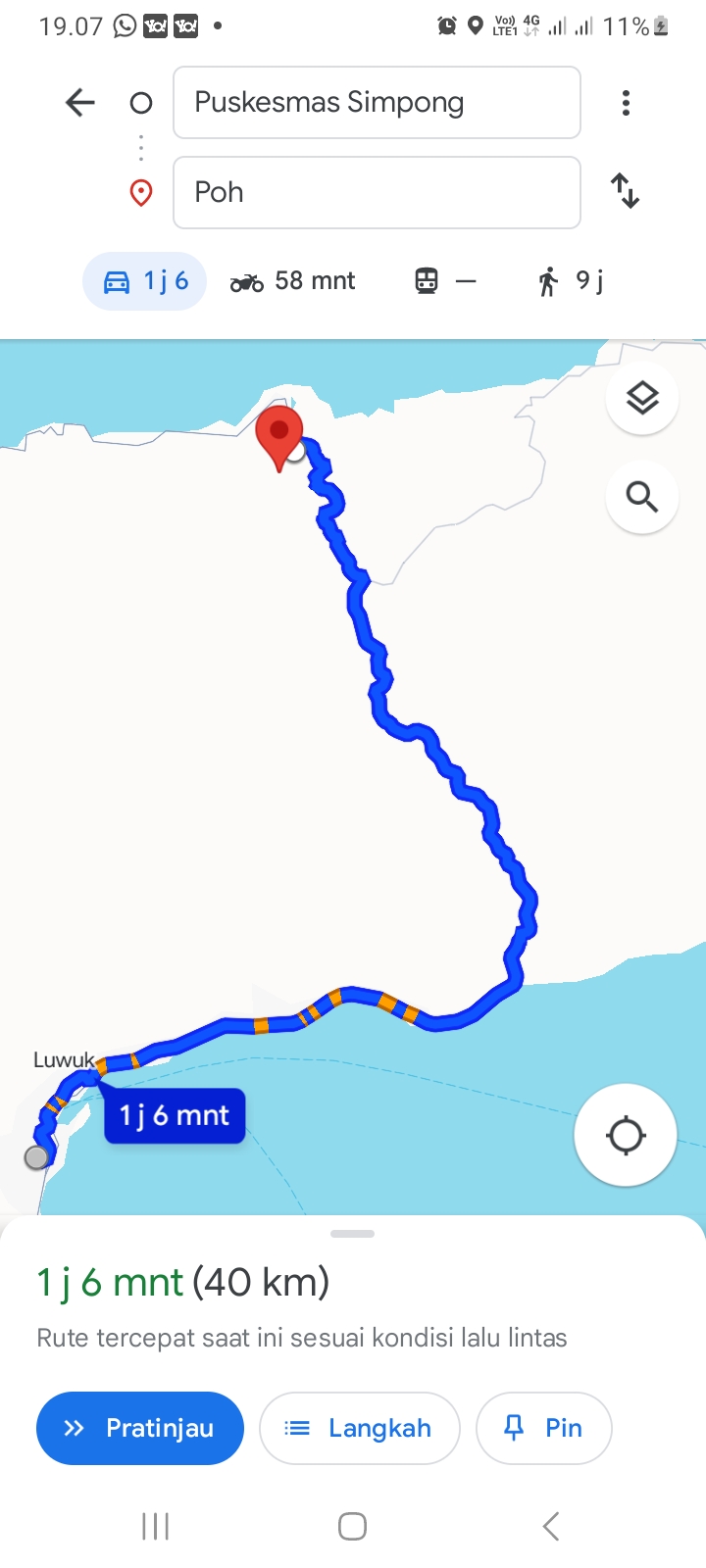Tap the Pratinjau button
Screen dimensions: 706x1568
pyautogui.click(x=140, y=1428)
